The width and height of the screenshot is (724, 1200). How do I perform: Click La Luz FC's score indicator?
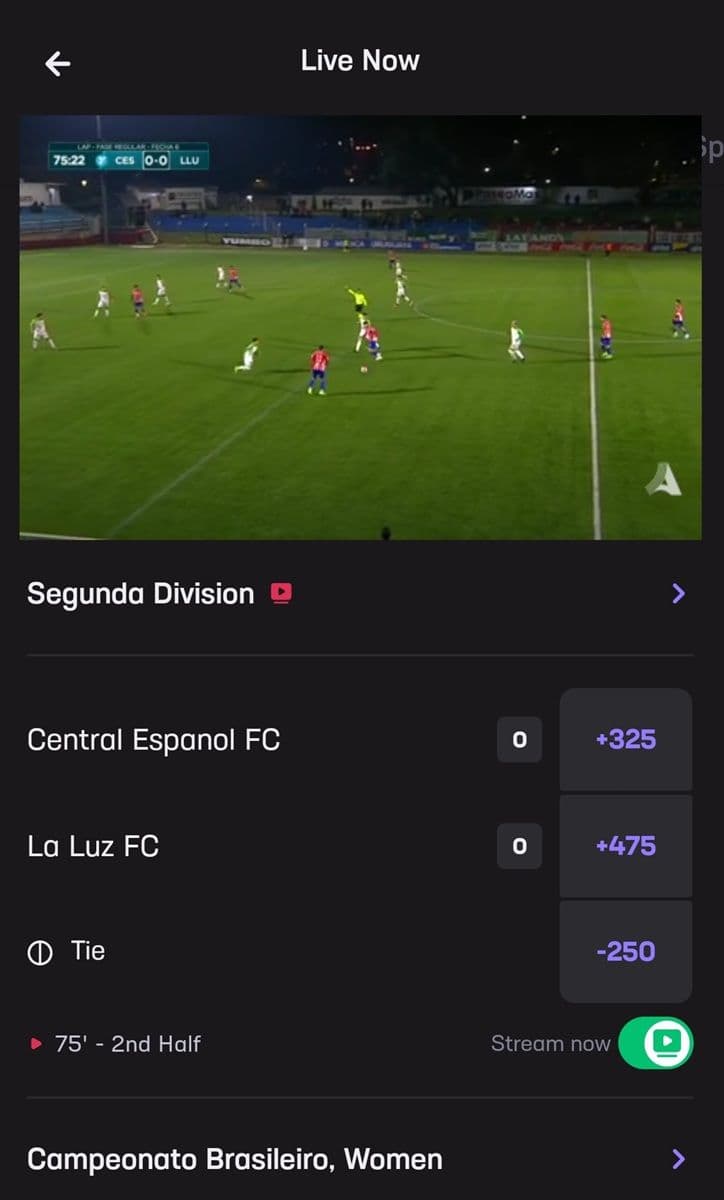pyautogui.click(x=519, y=845)
